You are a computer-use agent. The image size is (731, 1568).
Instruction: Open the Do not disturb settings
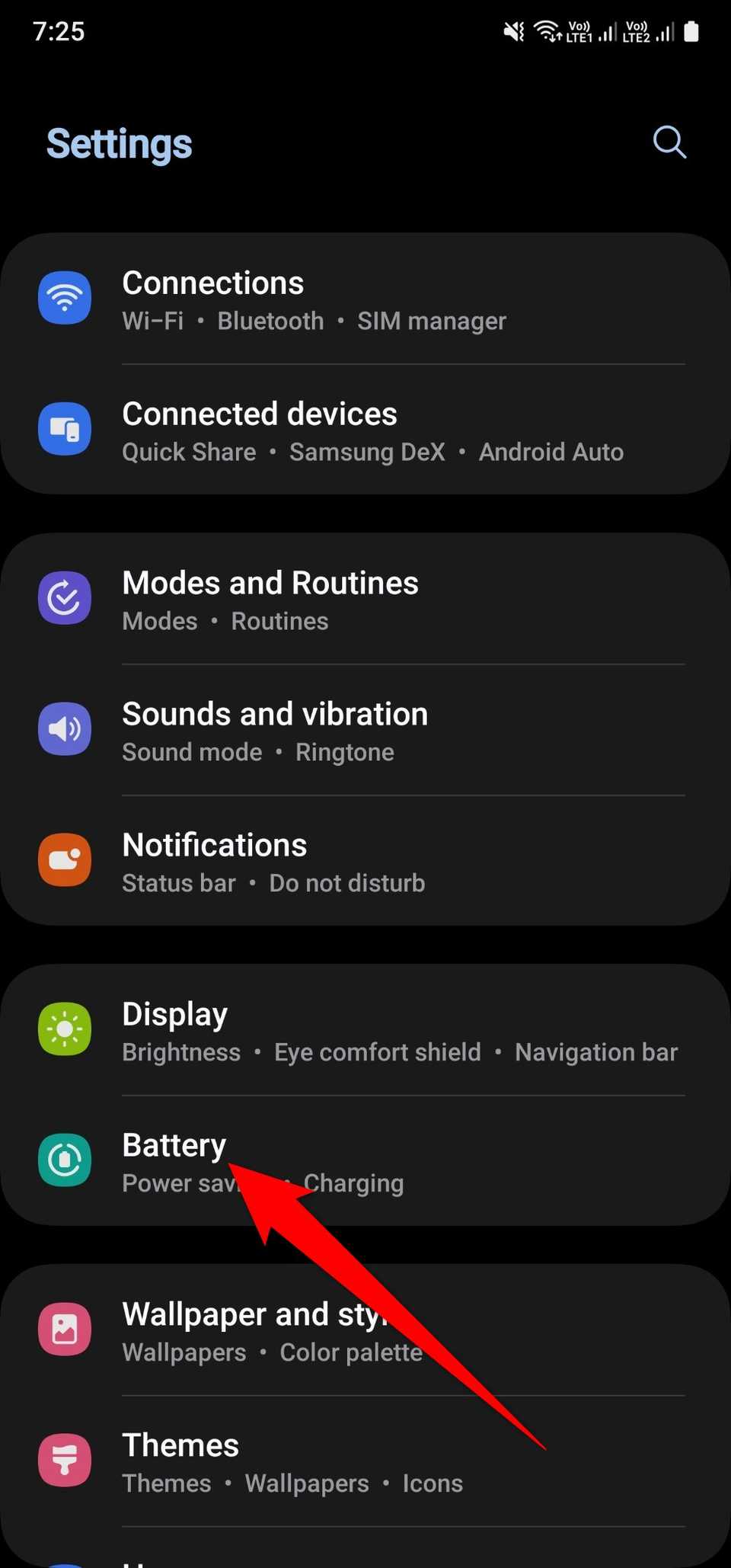(x=347, y=882)
